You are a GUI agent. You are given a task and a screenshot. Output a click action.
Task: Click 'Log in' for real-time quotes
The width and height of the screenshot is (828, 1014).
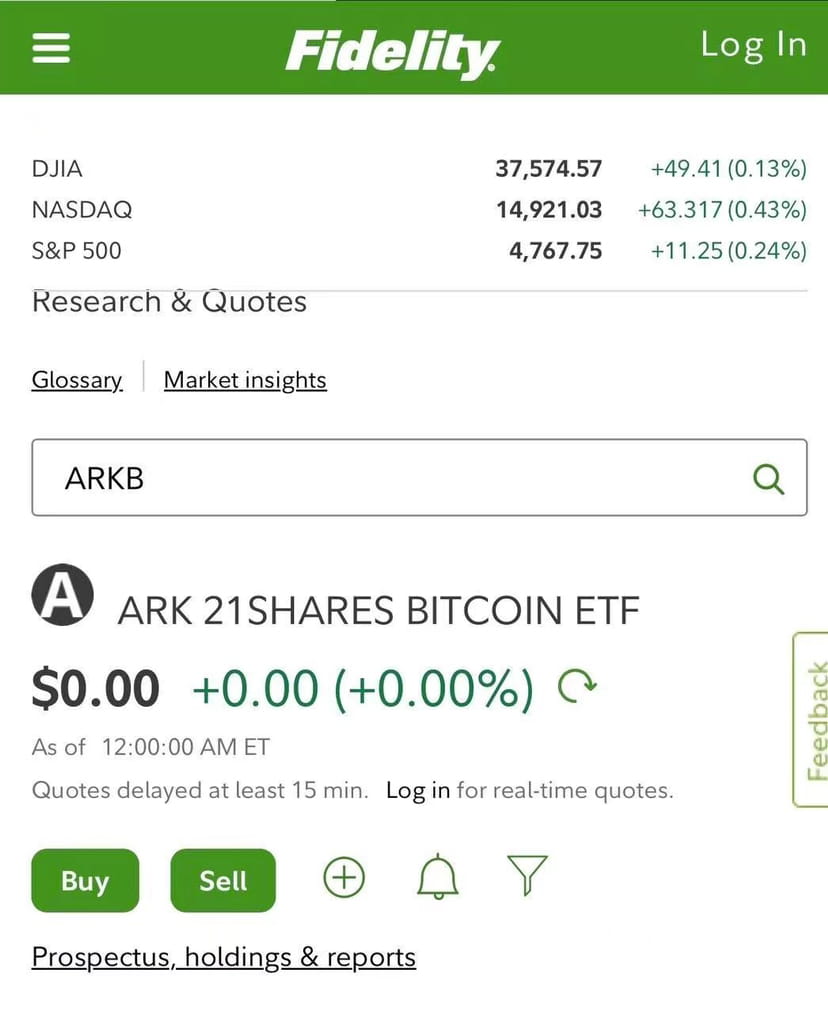pos(417,790)
